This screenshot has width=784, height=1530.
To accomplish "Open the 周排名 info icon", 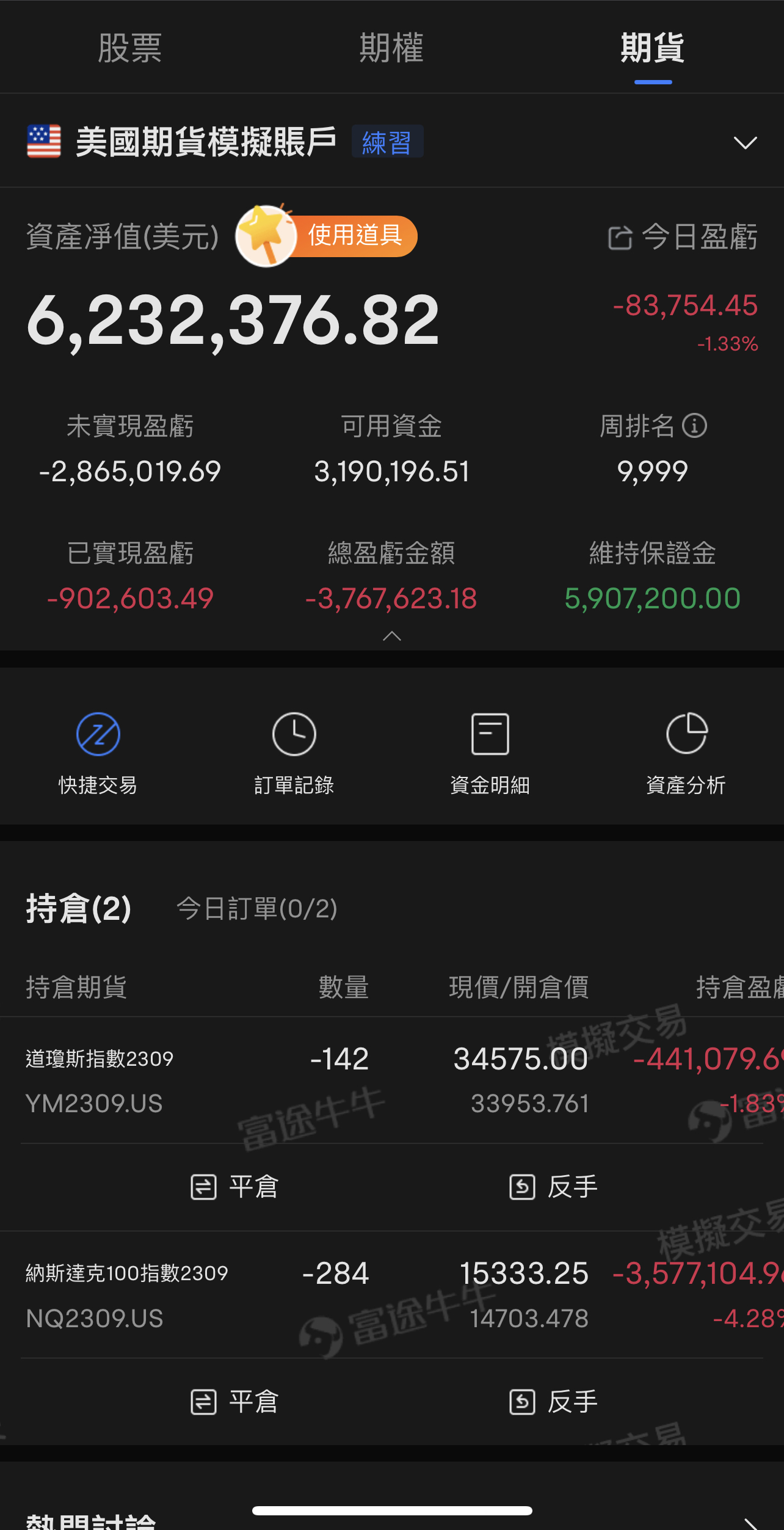I will pyautogui.click(x=694, y=426).
